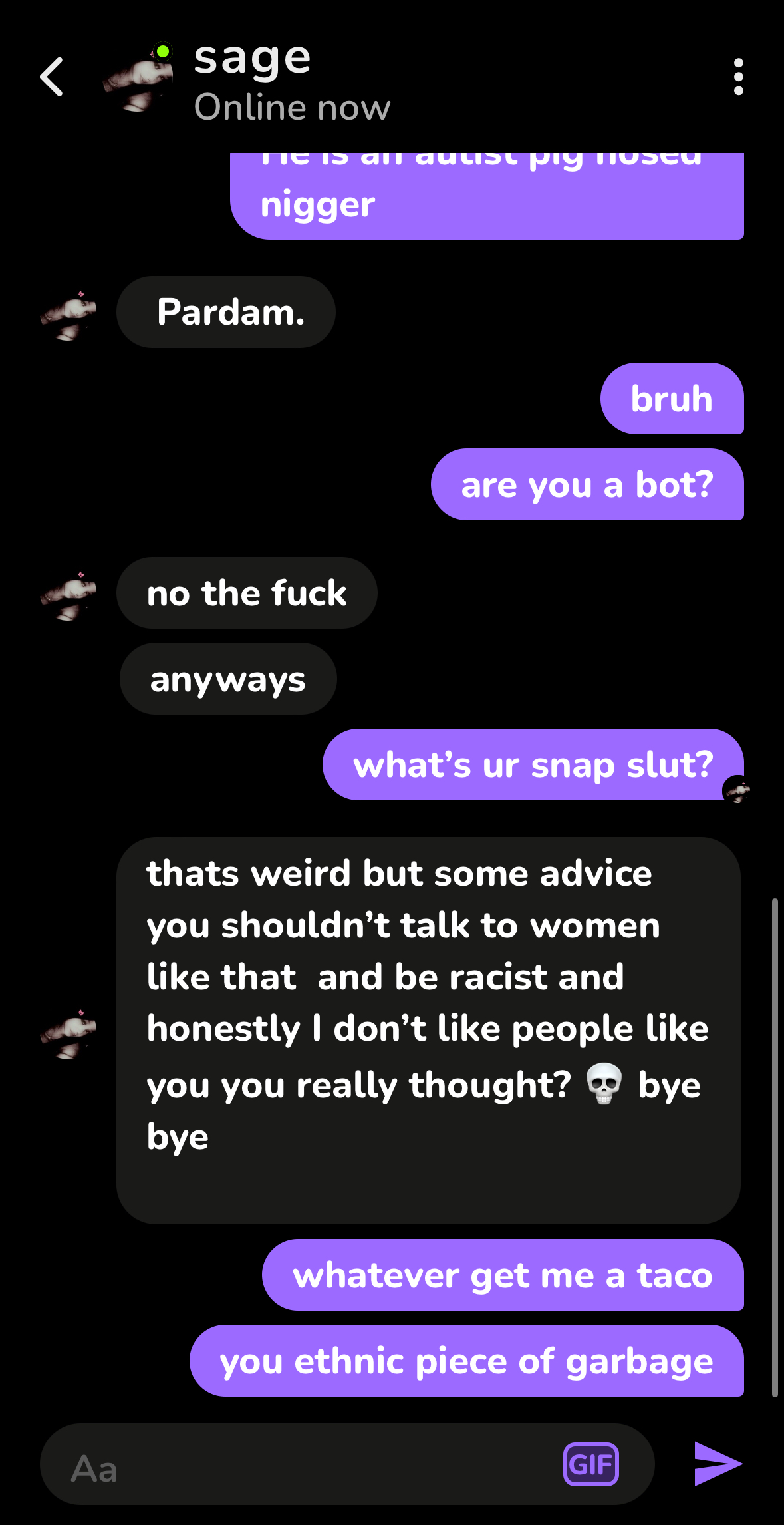Viewport: 784px width, 1525px height.
Task: Tap sage's avatar next to 'Pardam.'
Action: click(69, 315)
